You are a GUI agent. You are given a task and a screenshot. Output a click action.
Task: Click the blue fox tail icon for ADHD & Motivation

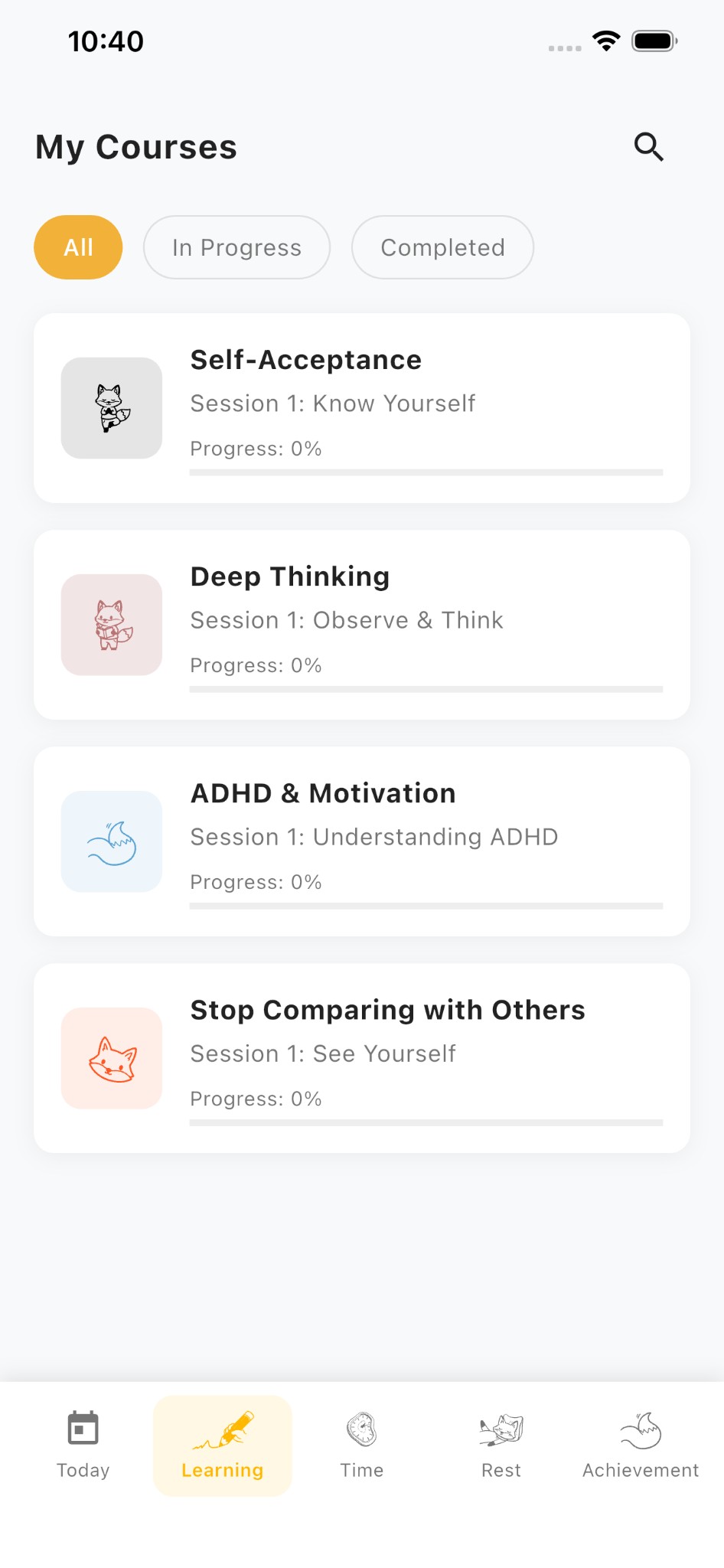(111, 841)
